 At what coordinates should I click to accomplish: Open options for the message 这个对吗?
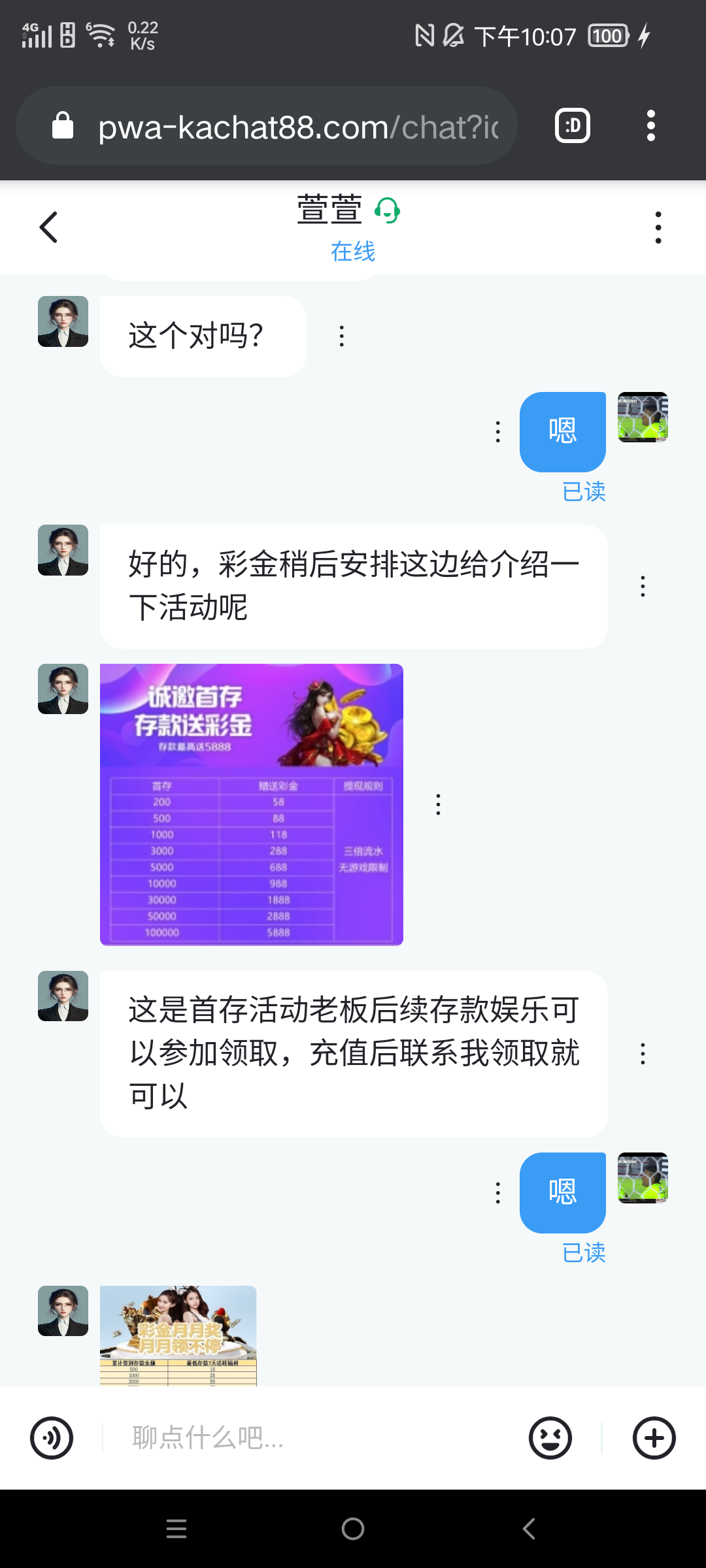click(341, 336)
